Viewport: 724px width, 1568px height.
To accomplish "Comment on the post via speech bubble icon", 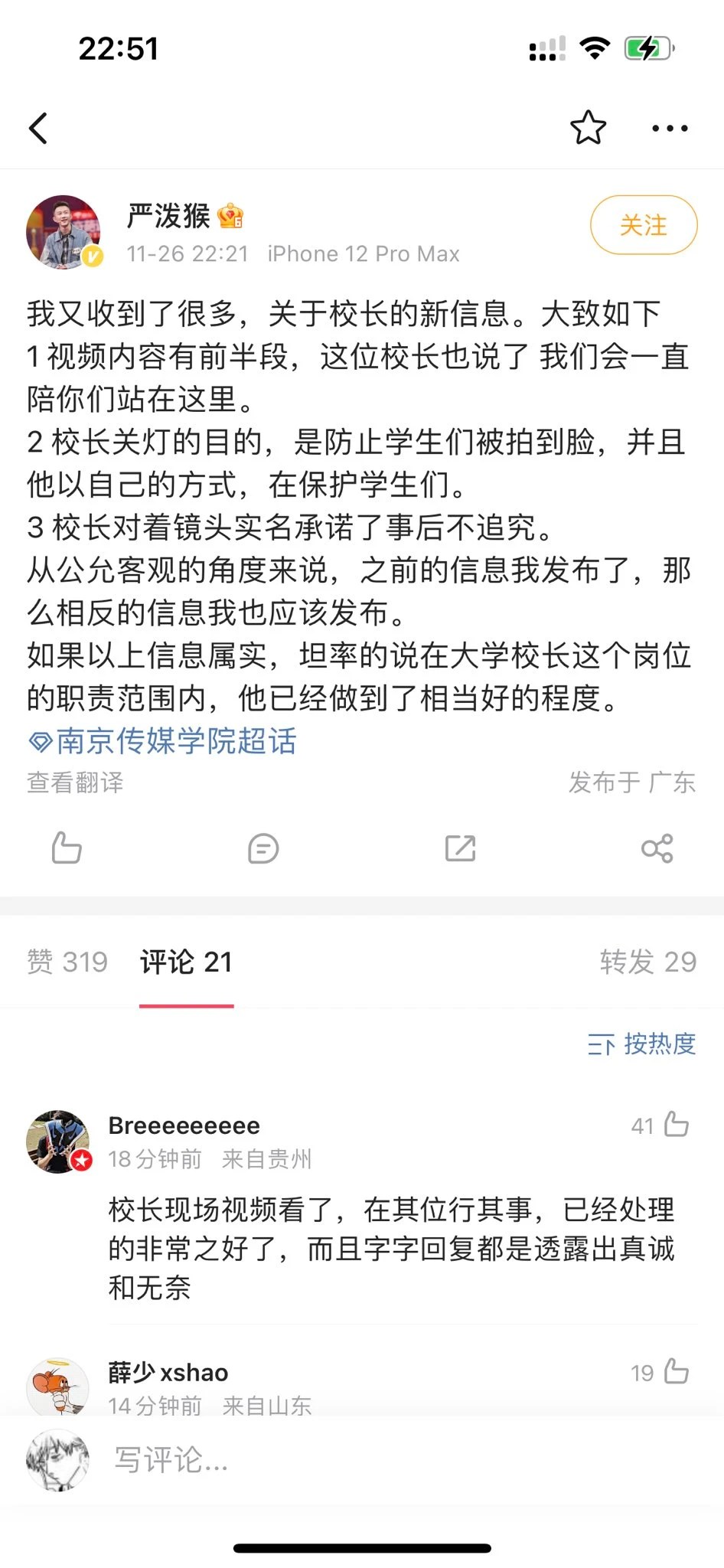I will click(263, 848).
